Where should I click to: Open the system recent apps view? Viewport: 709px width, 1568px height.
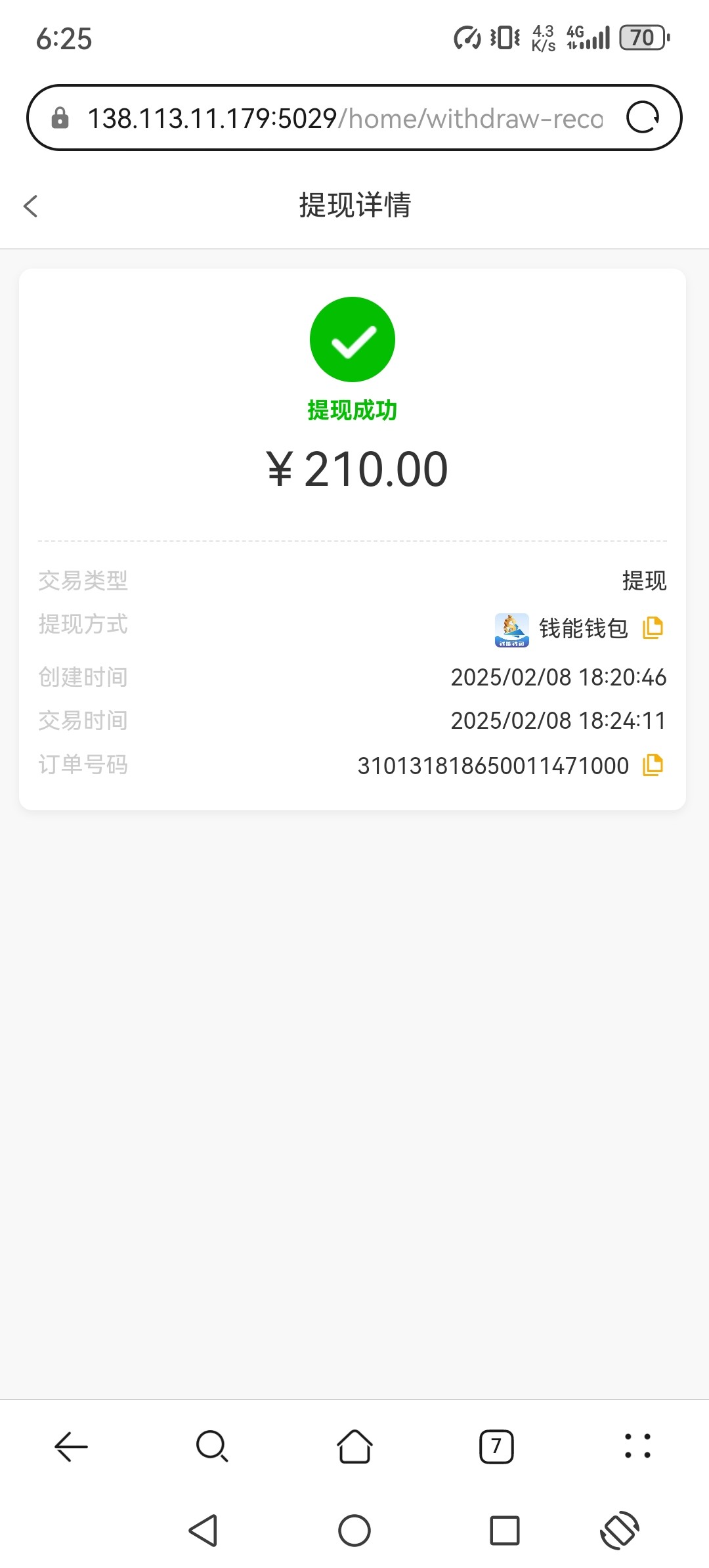505,1531
